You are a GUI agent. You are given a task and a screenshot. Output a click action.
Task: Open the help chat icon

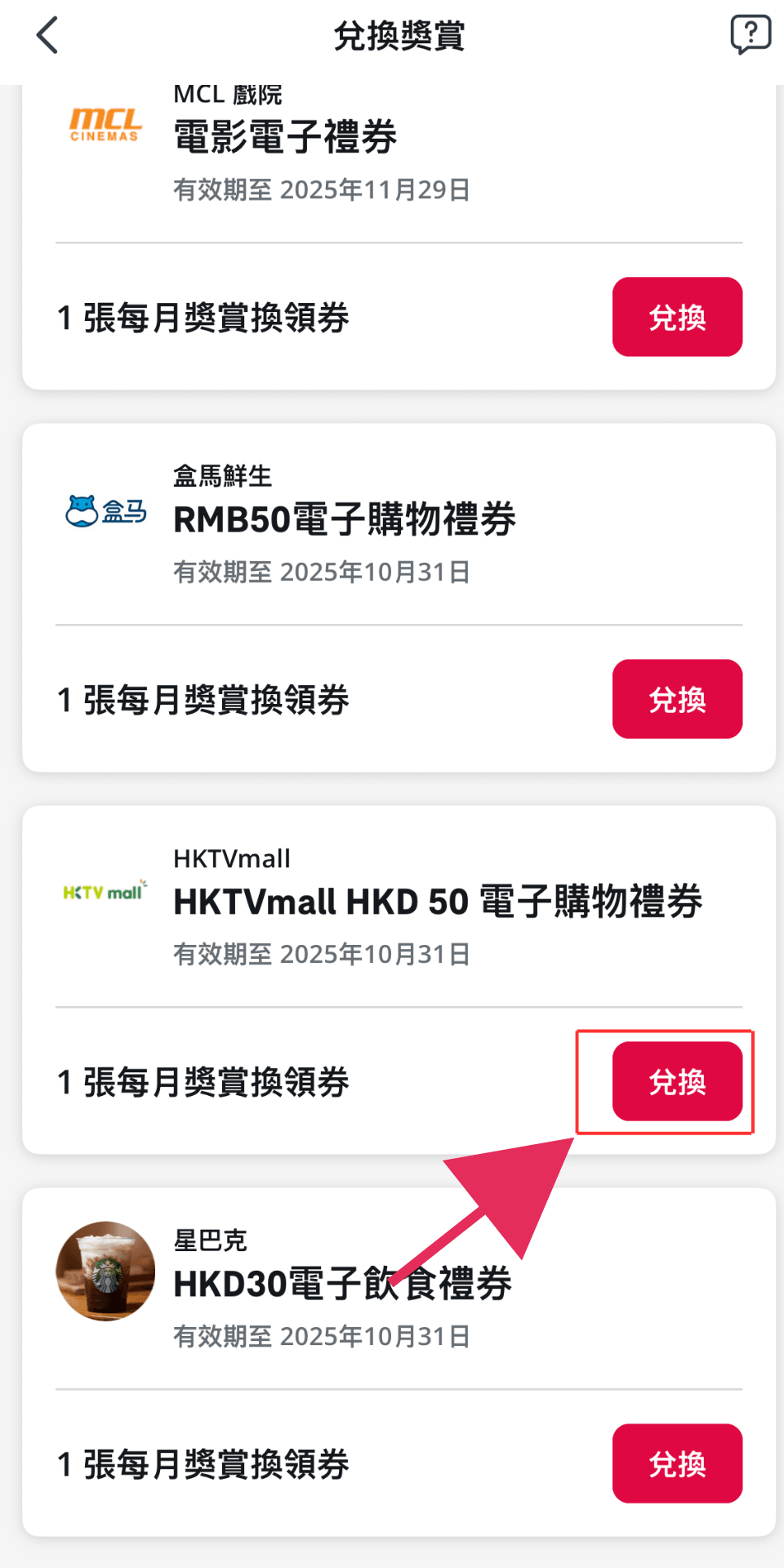pyautogui.click(x=750, y=34)
